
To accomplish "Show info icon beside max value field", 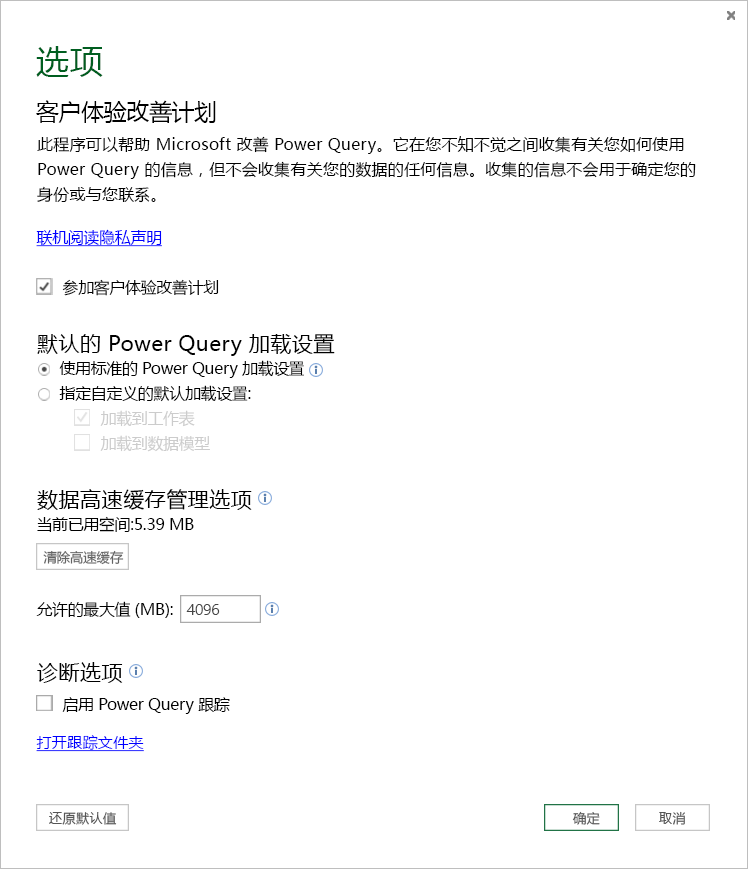I will click(272, 608).
